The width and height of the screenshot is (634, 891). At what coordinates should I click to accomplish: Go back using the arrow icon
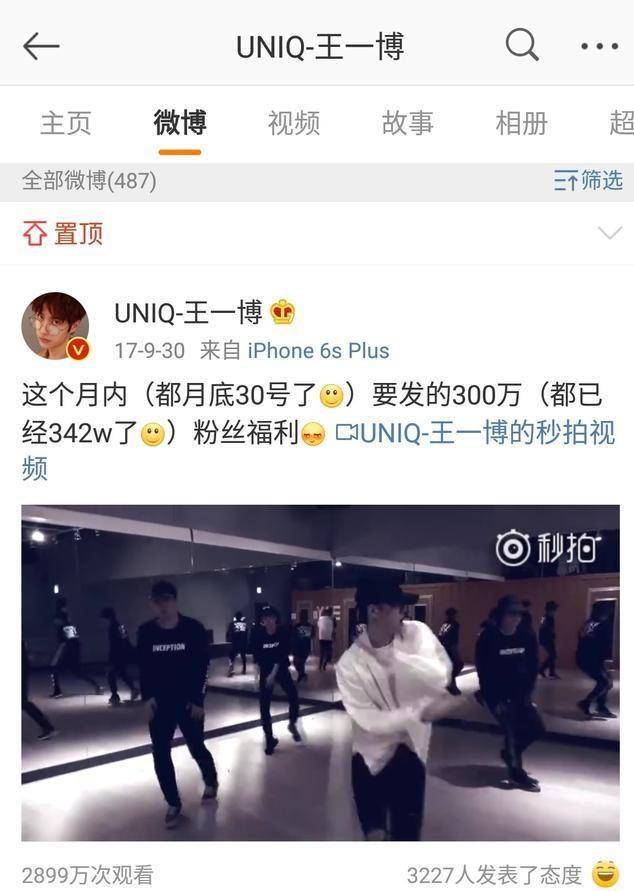[41, 46]
